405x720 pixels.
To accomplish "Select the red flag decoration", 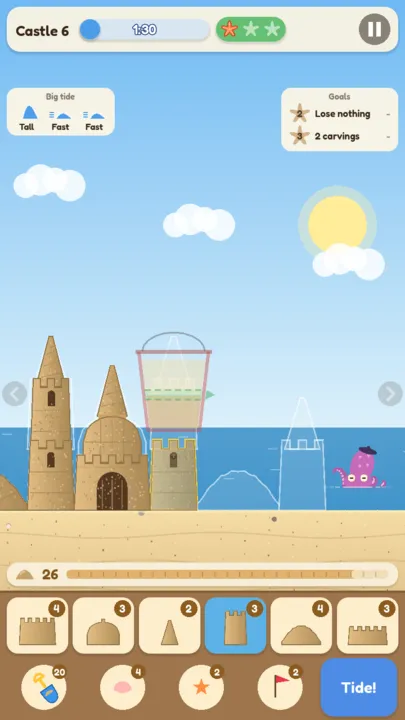I will click(x=280, y=687).
